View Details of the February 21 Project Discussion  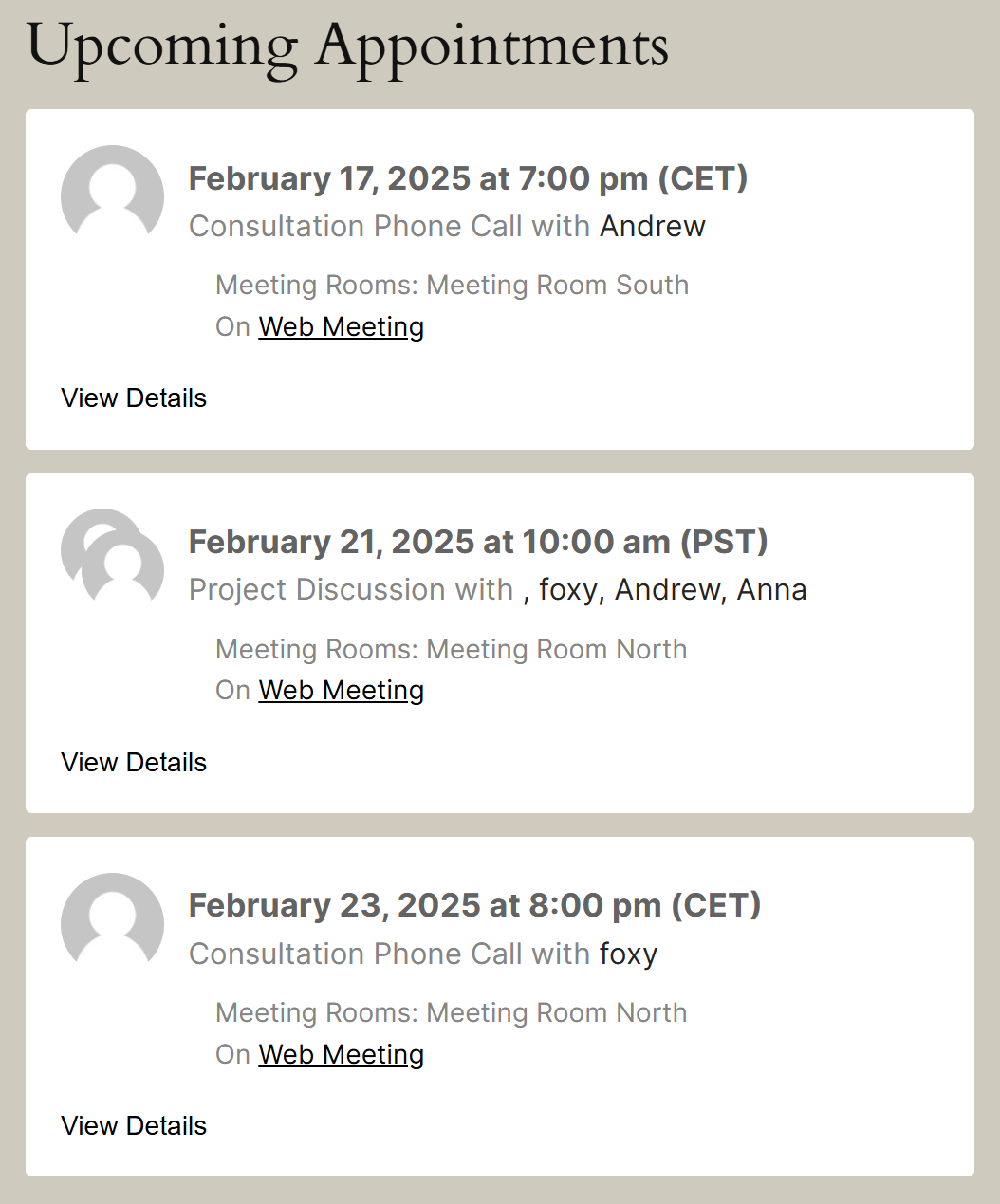pos(134,762)
